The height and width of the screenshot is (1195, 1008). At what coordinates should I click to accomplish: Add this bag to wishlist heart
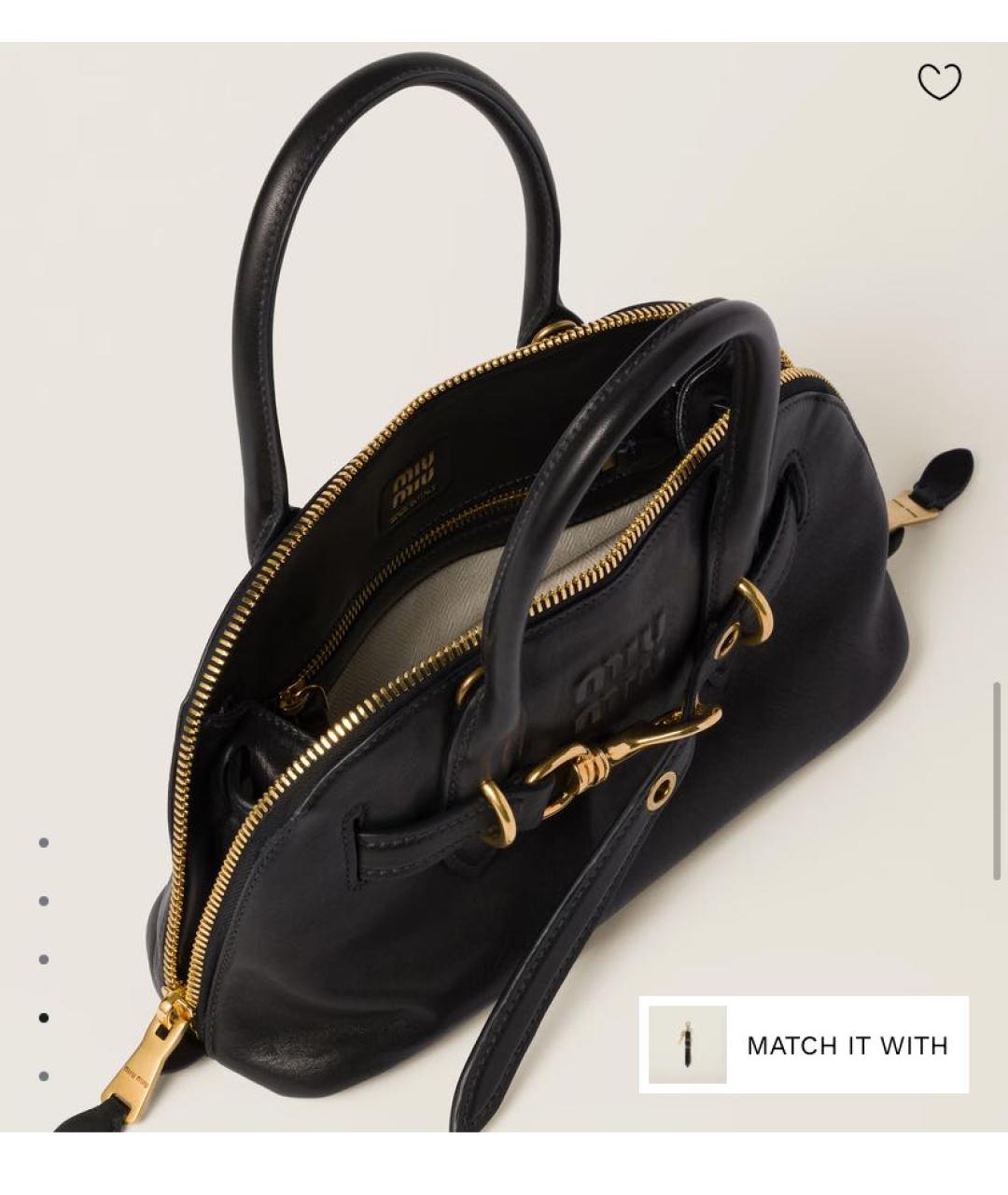tap(939, 81)
